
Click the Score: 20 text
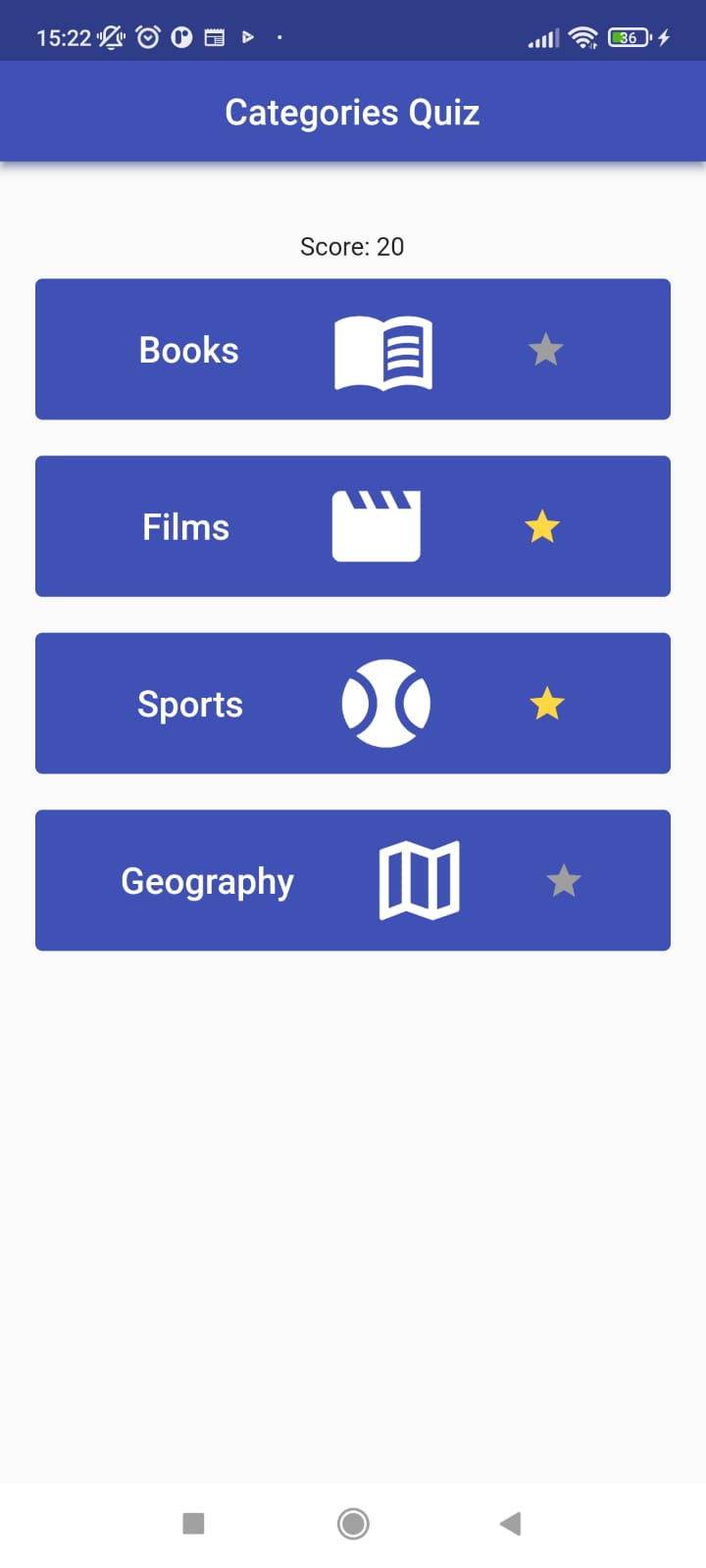click(352, 246)
